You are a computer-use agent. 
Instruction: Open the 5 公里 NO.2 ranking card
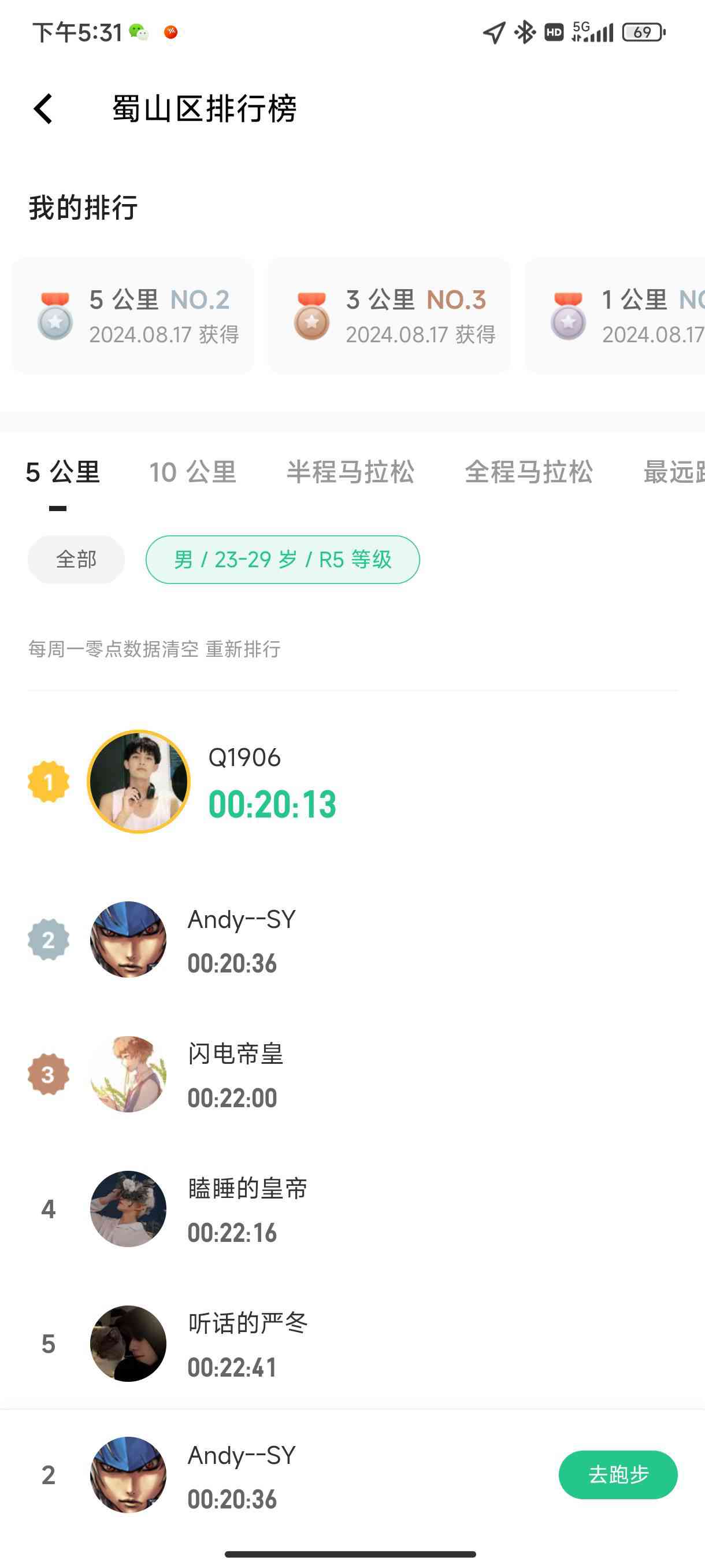click(132, 316)
